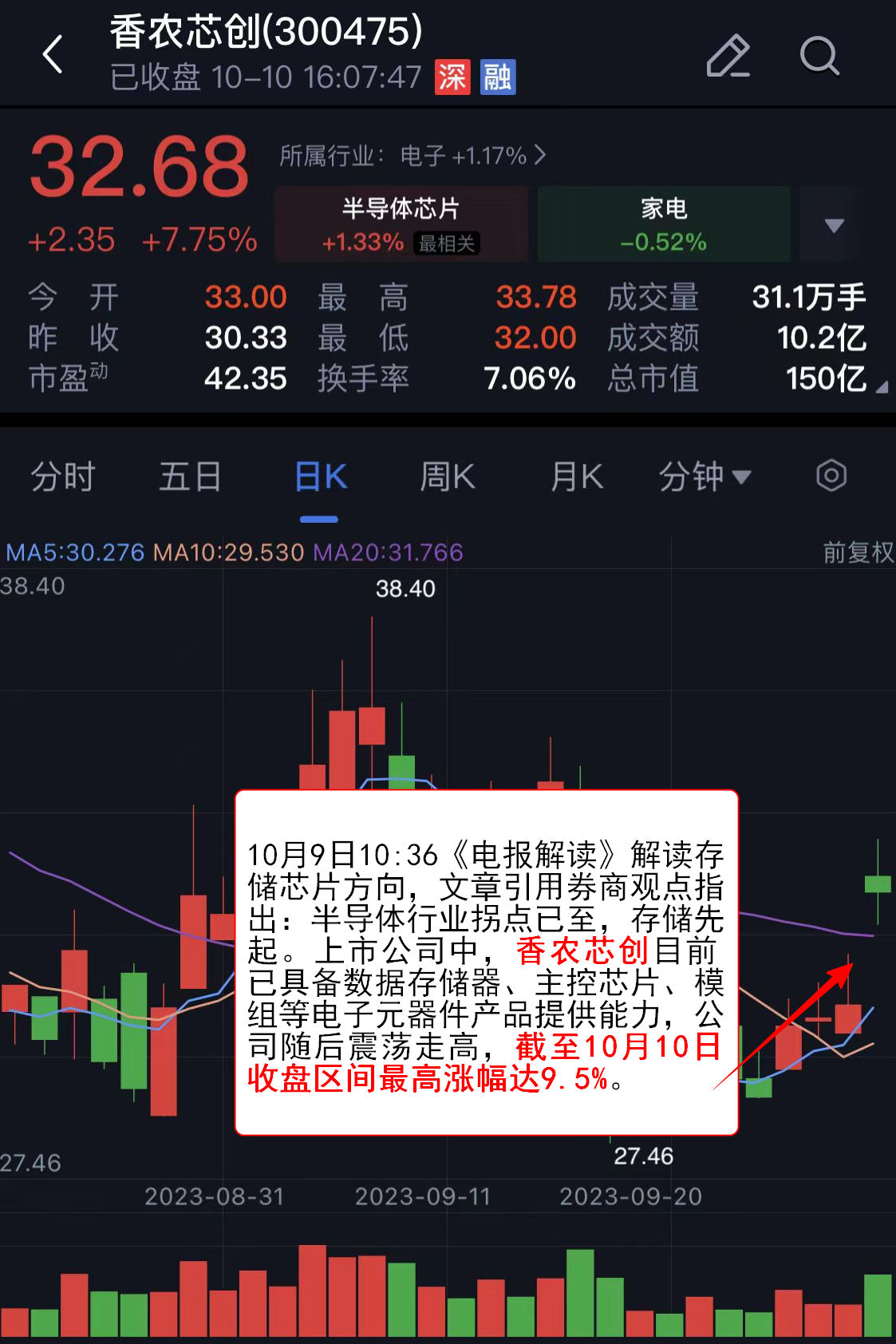Viewport: 896px width, 1344px height.
Task: Switch to the 周K chart tab
Action: (x=448, y=477)
